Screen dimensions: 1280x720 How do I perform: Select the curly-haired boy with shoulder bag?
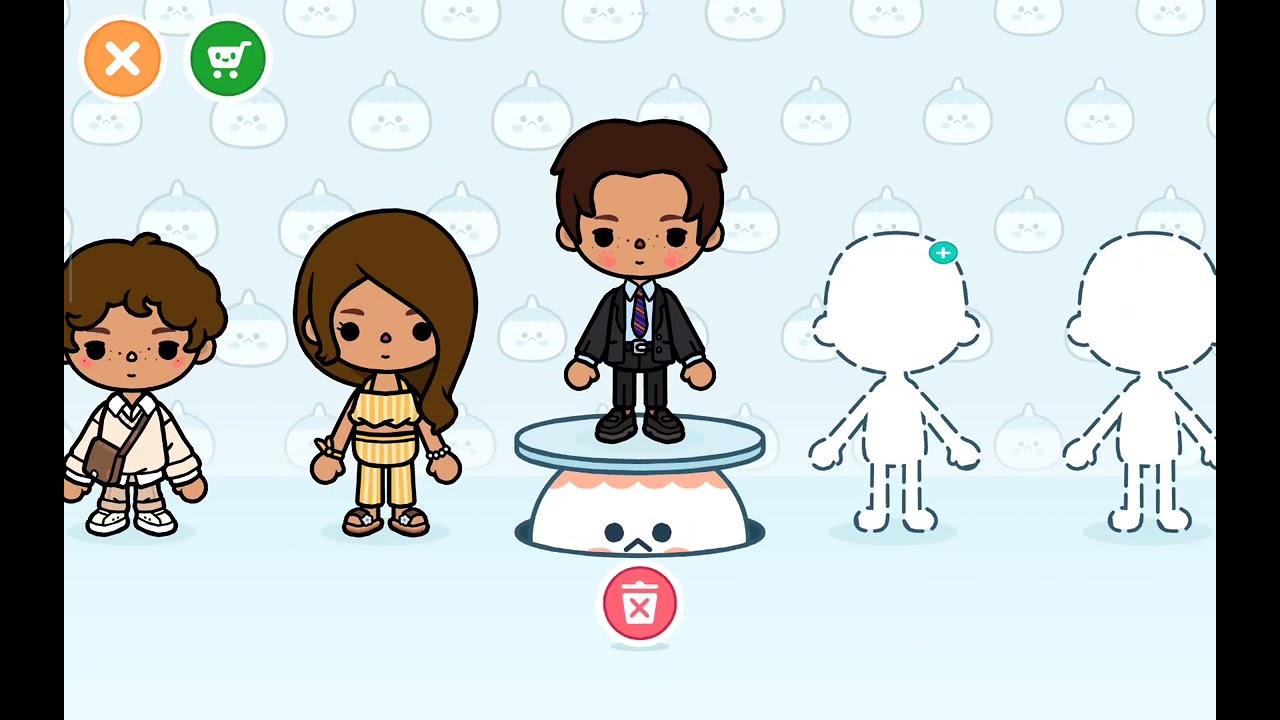tap(135, 390)
